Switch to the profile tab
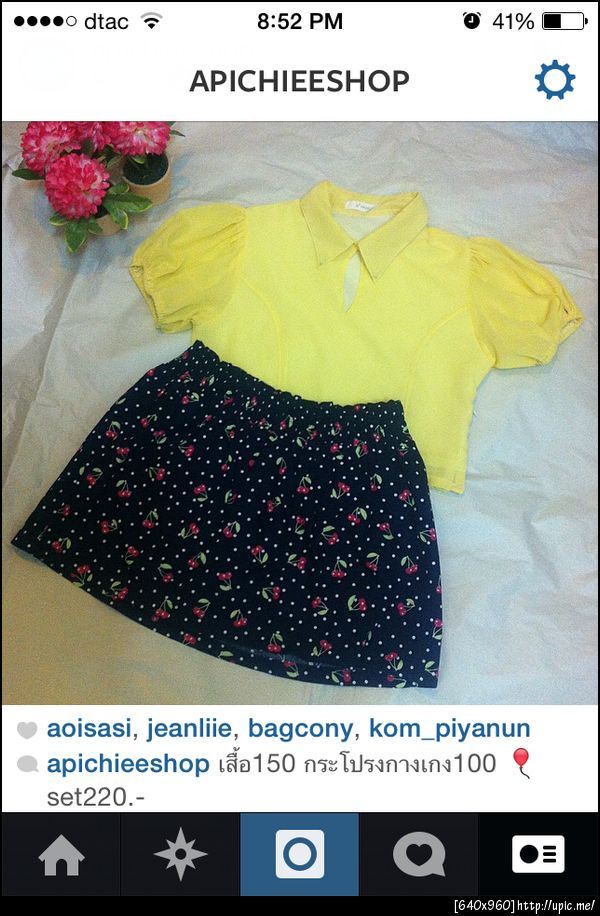Image resolution: width=600 pixels, height=916 pixels. [x=538, y=855]
